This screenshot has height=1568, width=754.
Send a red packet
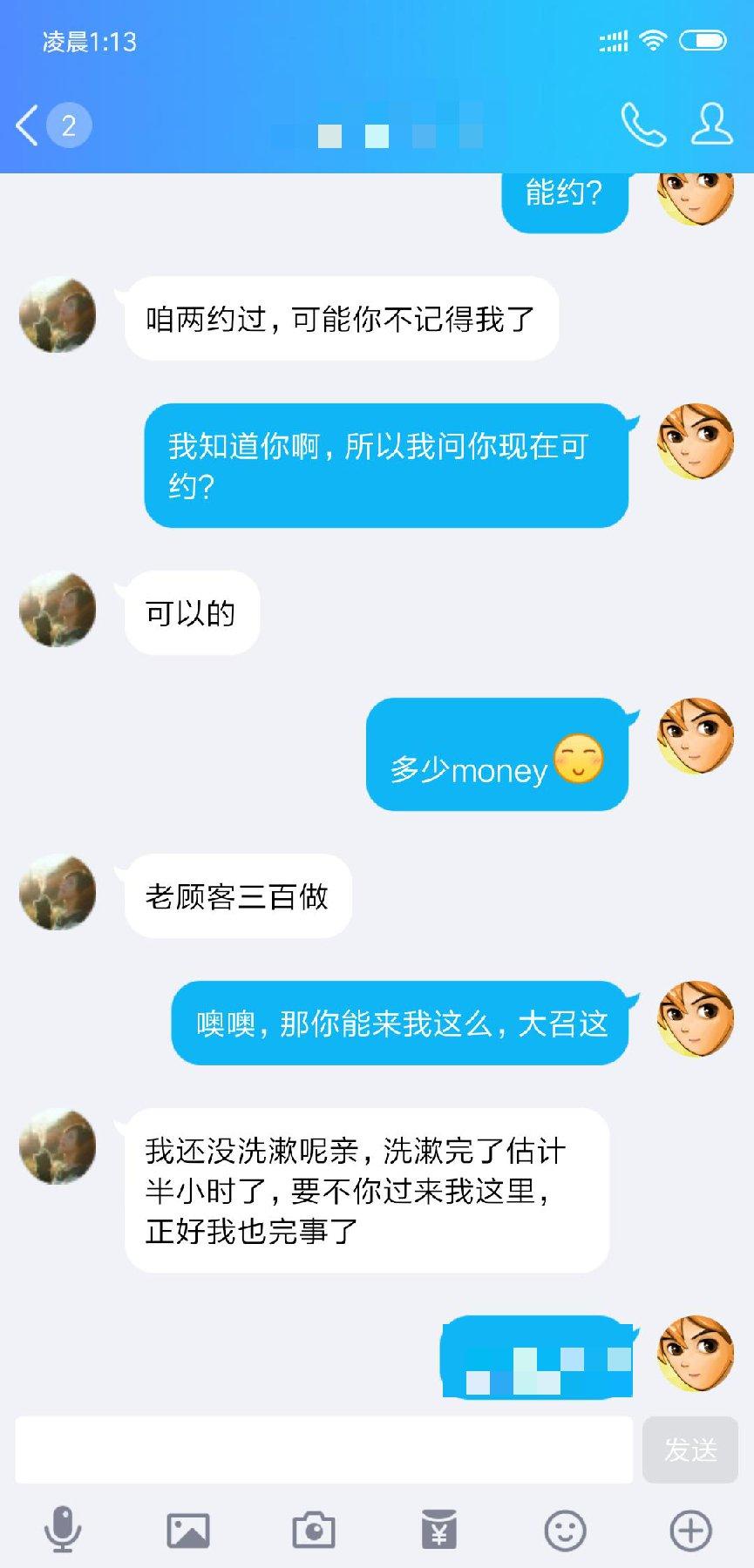pyautogui.click(x=439, y=1531)
